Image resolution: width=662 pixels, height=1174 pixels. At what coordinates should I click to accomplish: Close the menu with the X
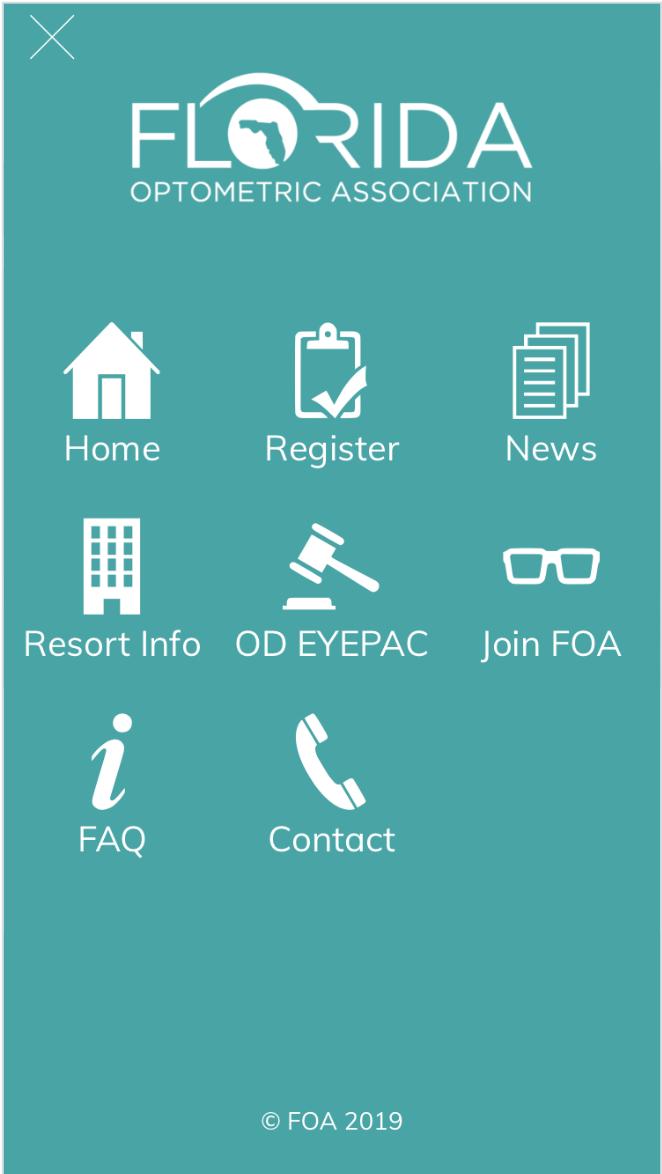pyautogui.click(x=52, y=38)
